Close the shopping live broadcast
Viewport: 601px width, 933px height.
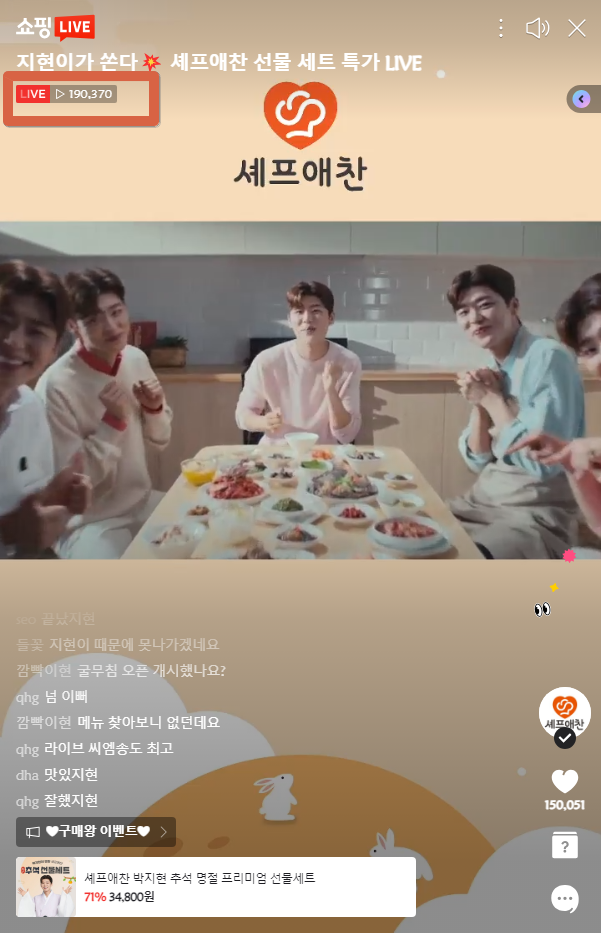click(577, 28)
